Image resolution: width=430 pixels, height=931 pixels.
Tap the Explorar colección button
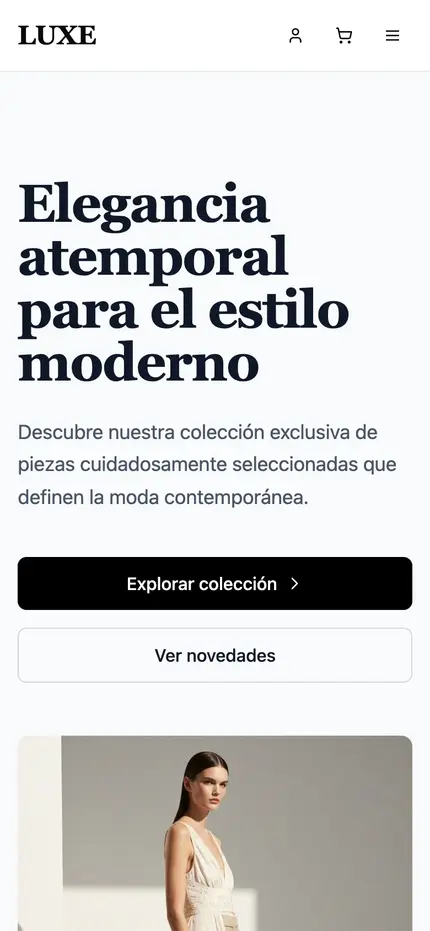[215, 583]
